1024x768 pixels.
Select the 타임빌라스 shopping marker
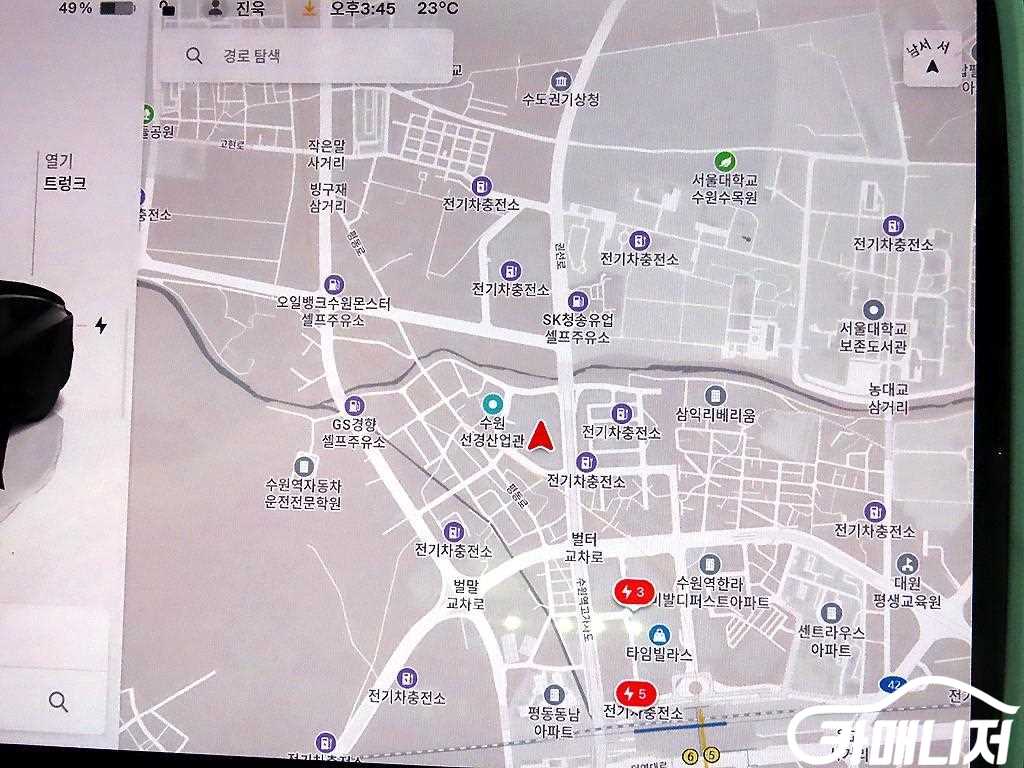tap(659, 634)
